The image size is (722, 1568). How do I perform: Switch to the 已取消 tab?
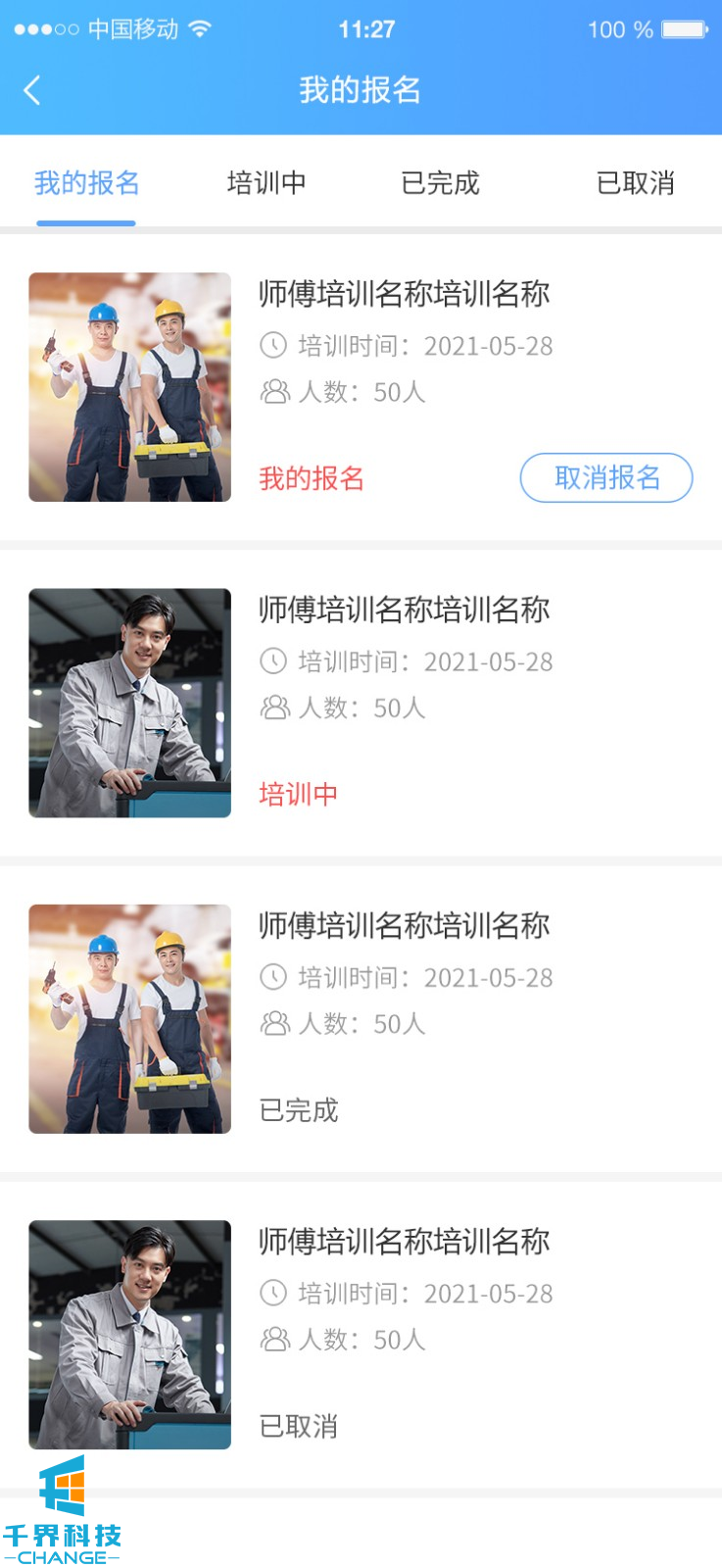click(635, 183)
